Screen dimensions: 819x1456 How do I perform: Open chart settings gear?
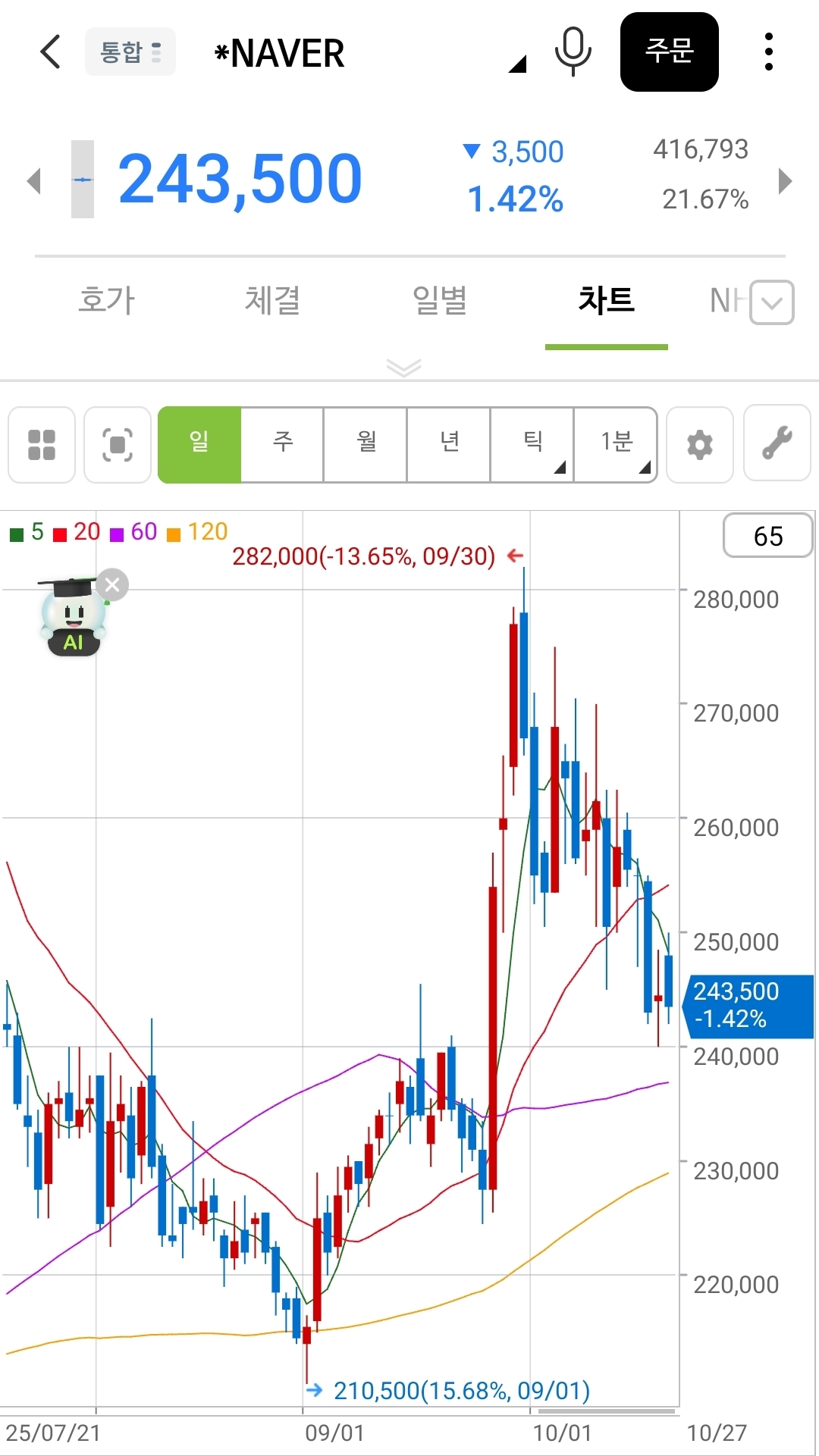[x=699, y=445]
